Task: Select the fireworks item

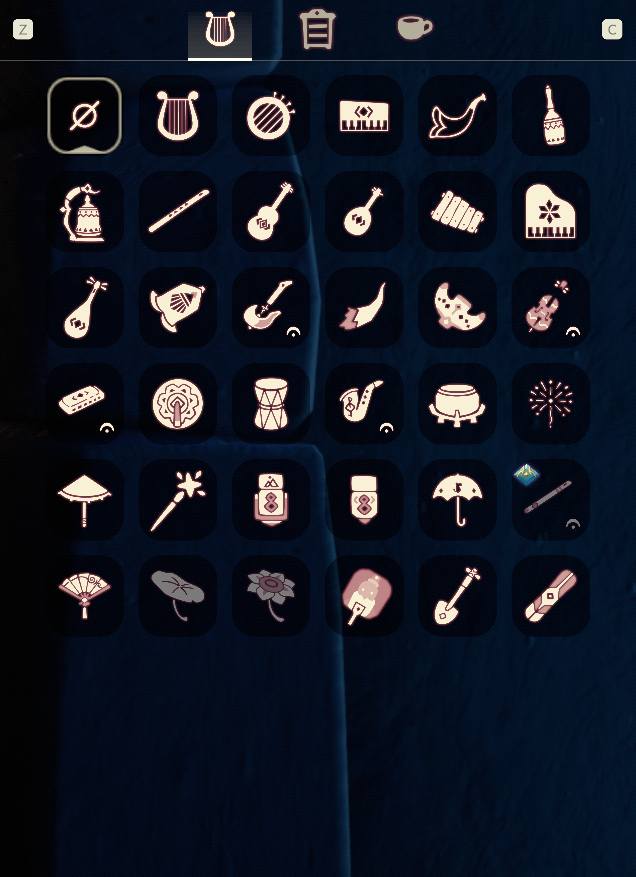Action: pos(550,403)
